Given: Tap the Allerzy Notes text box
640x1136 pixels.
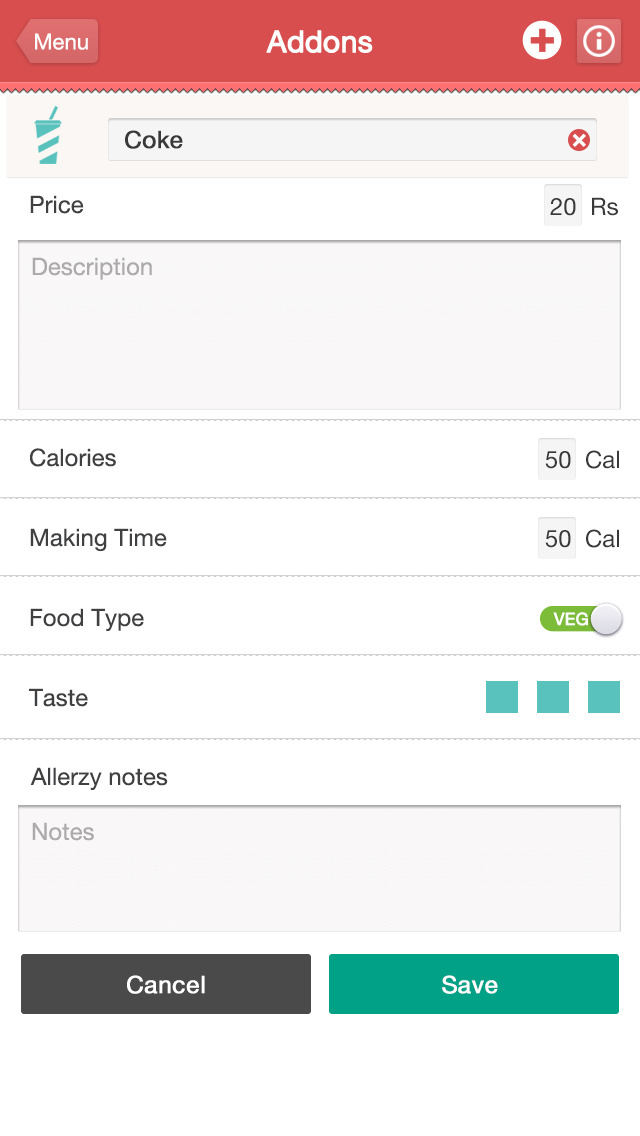Looking at the screenshot, I should (x=320, y=868).
